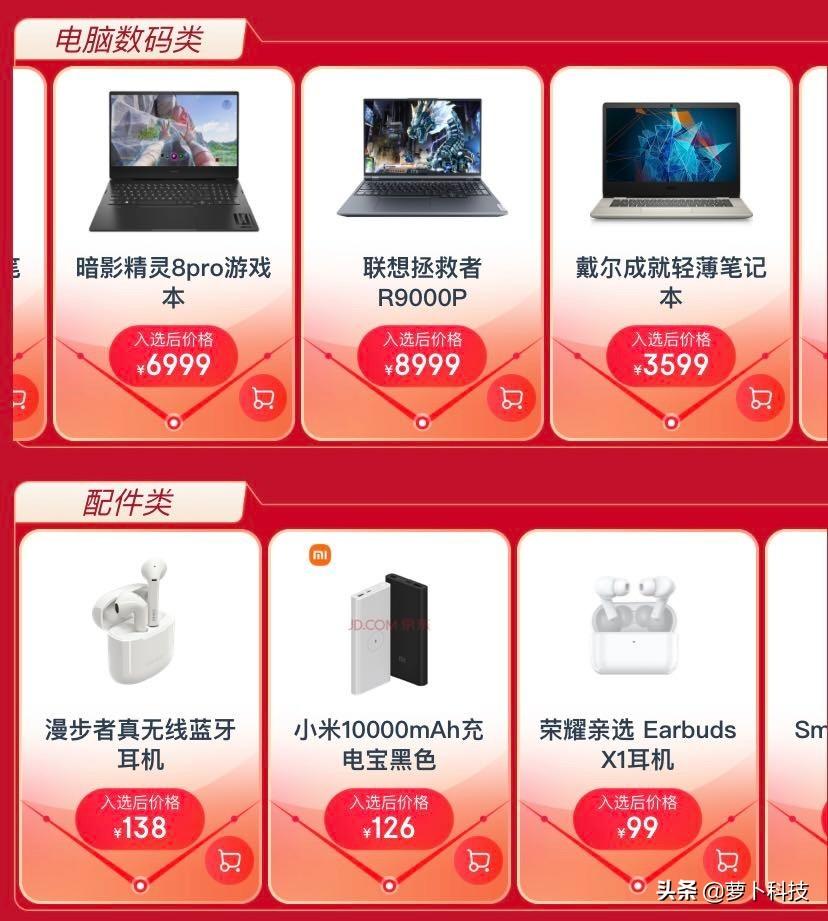Add 联想拯救者 R9000P to the cart
The image size is (828, 921).
coord(511,399)
